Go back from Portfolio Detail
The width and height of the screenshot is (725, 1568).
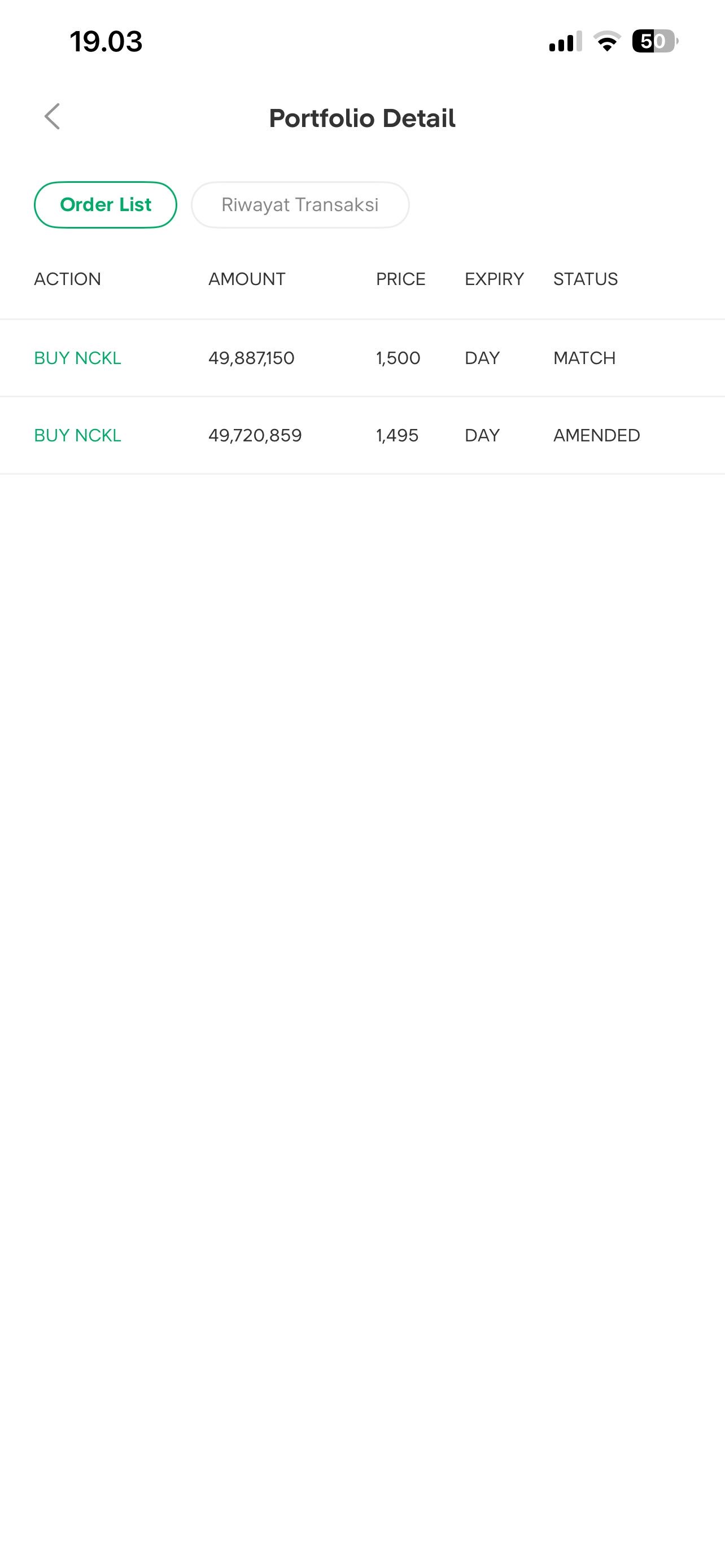point(53,116)
